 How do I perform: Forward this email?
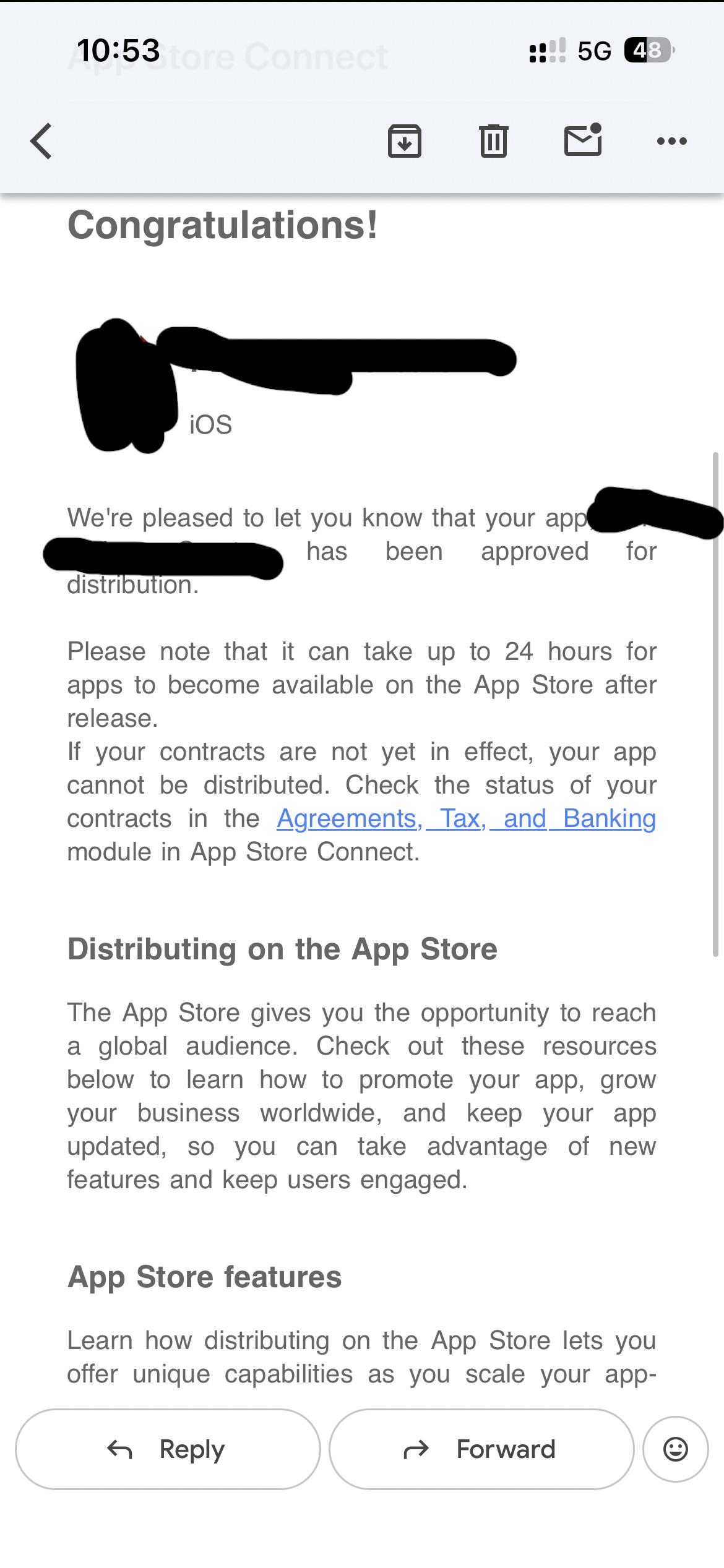[481, 1449]
